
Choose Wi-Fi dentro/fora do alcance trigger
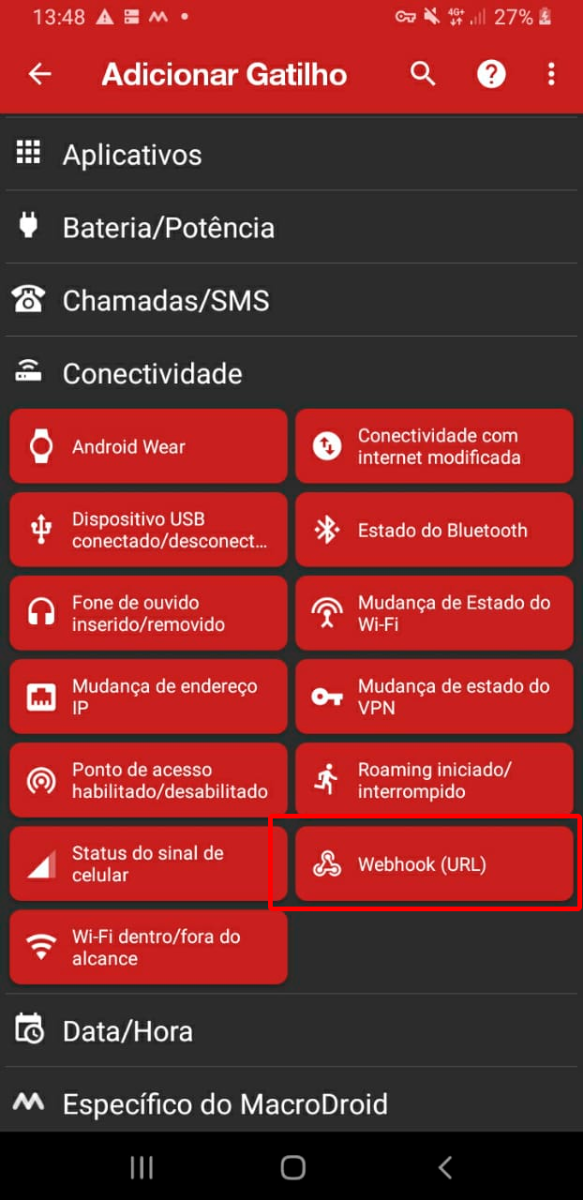[148, 947]
